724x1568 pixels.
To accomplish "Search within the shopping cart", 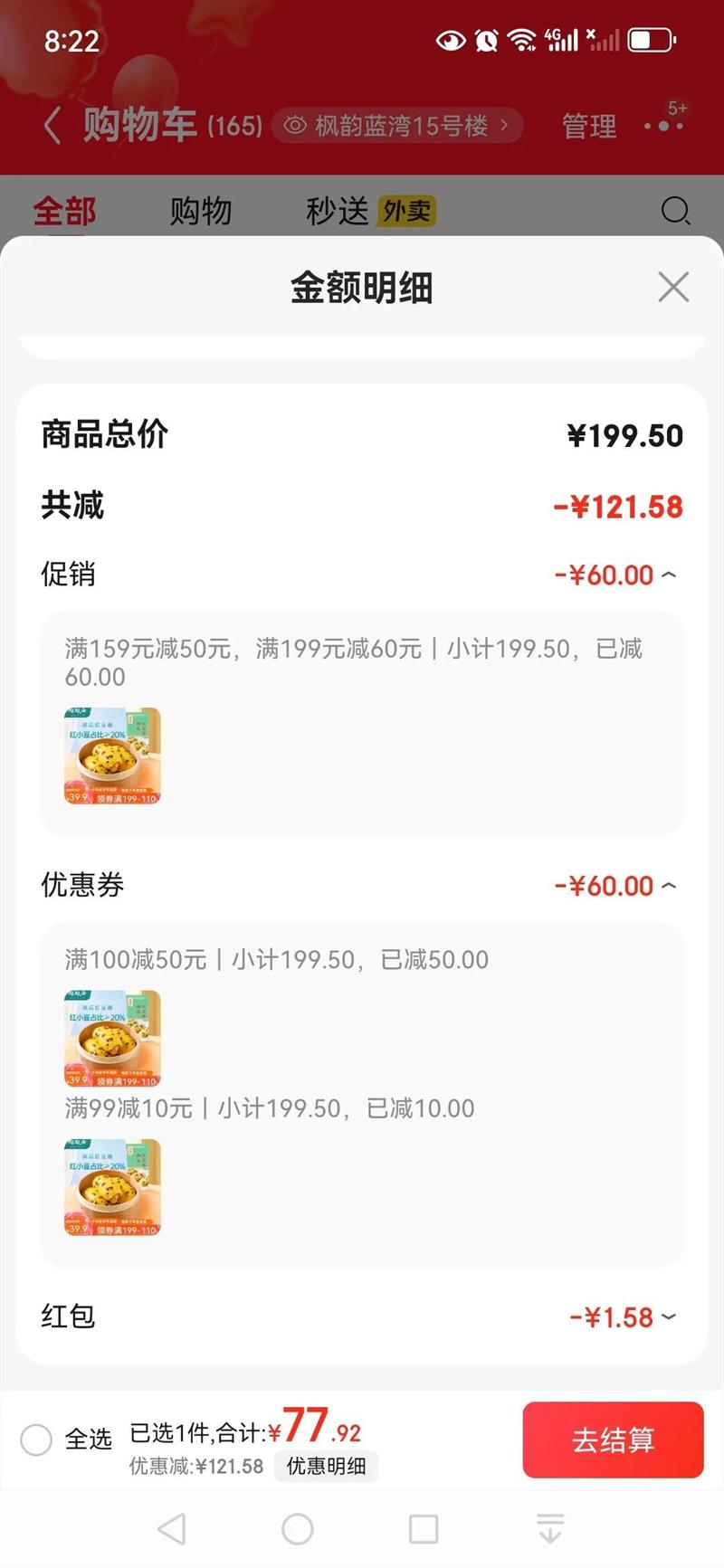I will (x=675, y=212).
